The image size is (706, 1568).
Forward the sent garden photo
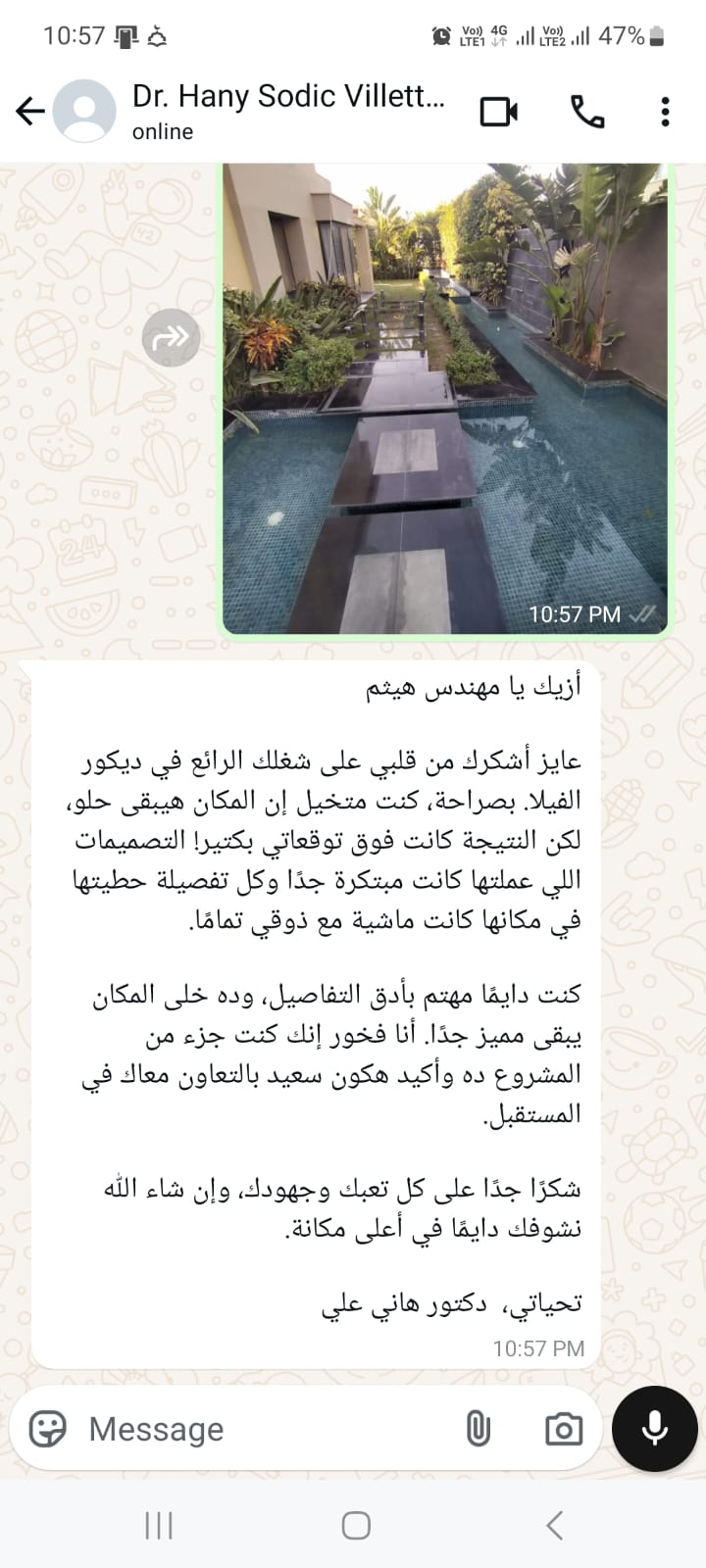click(171, 338)
